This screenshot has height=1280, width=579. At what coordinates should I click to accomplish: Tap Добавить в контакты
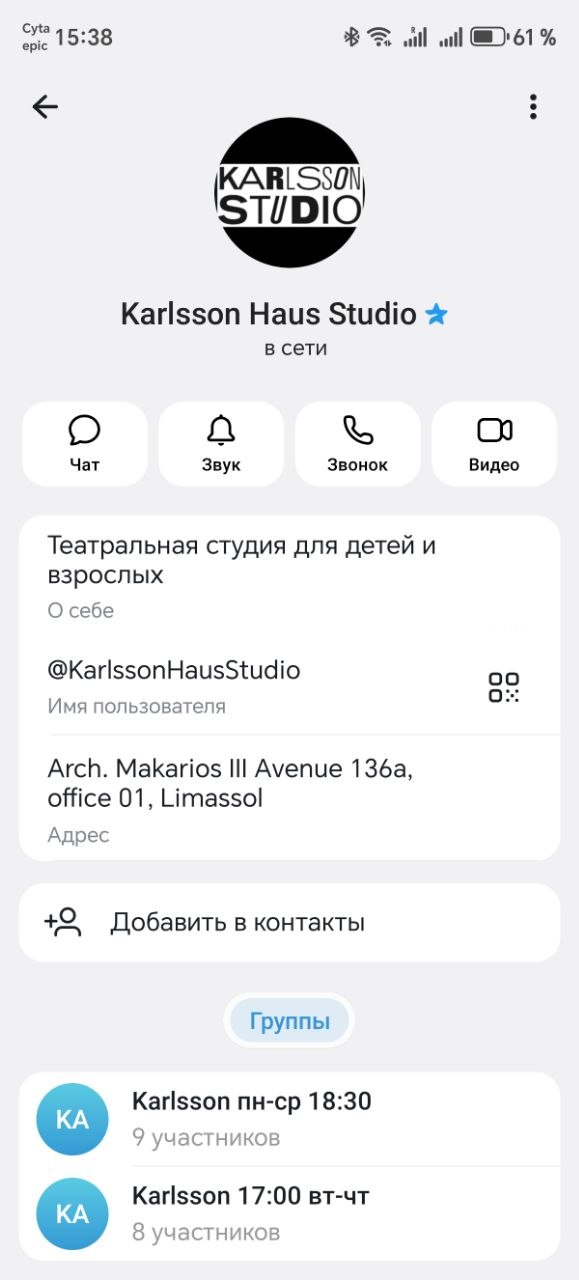[x=290, y=922]
